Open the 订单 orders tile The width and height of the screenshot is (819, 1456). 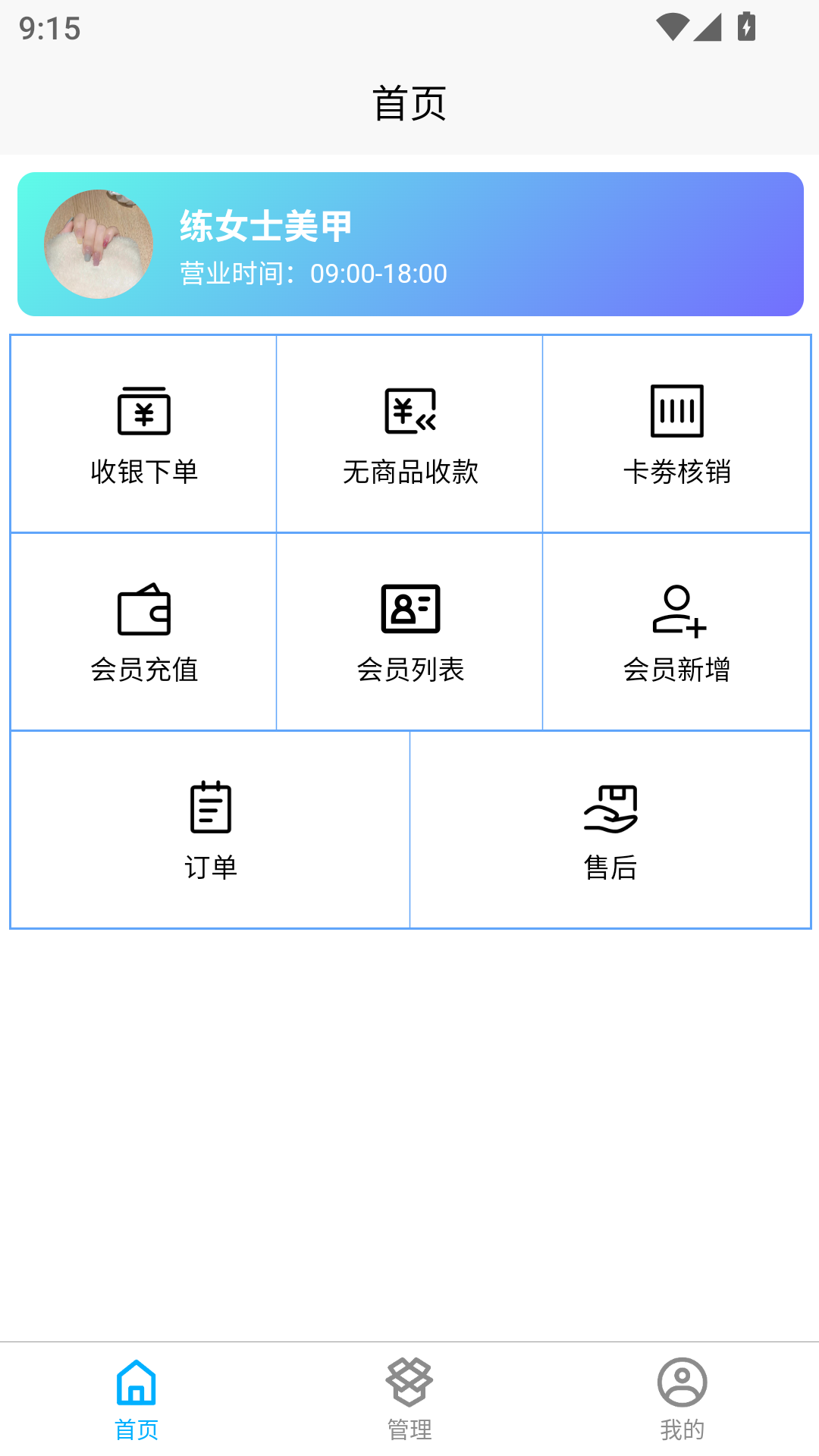tap(210, 830)
